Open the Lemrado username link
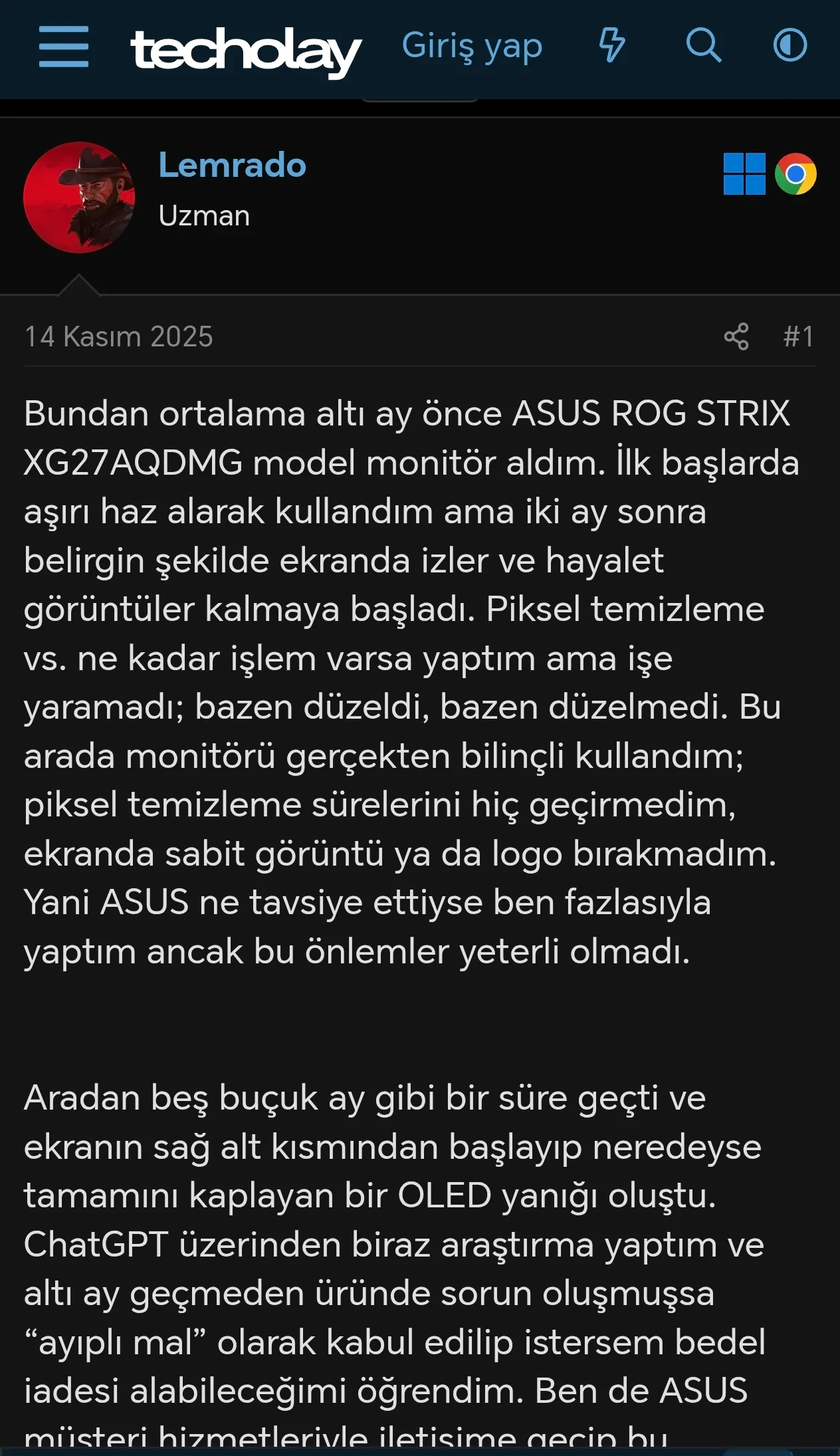 [232, 165]
